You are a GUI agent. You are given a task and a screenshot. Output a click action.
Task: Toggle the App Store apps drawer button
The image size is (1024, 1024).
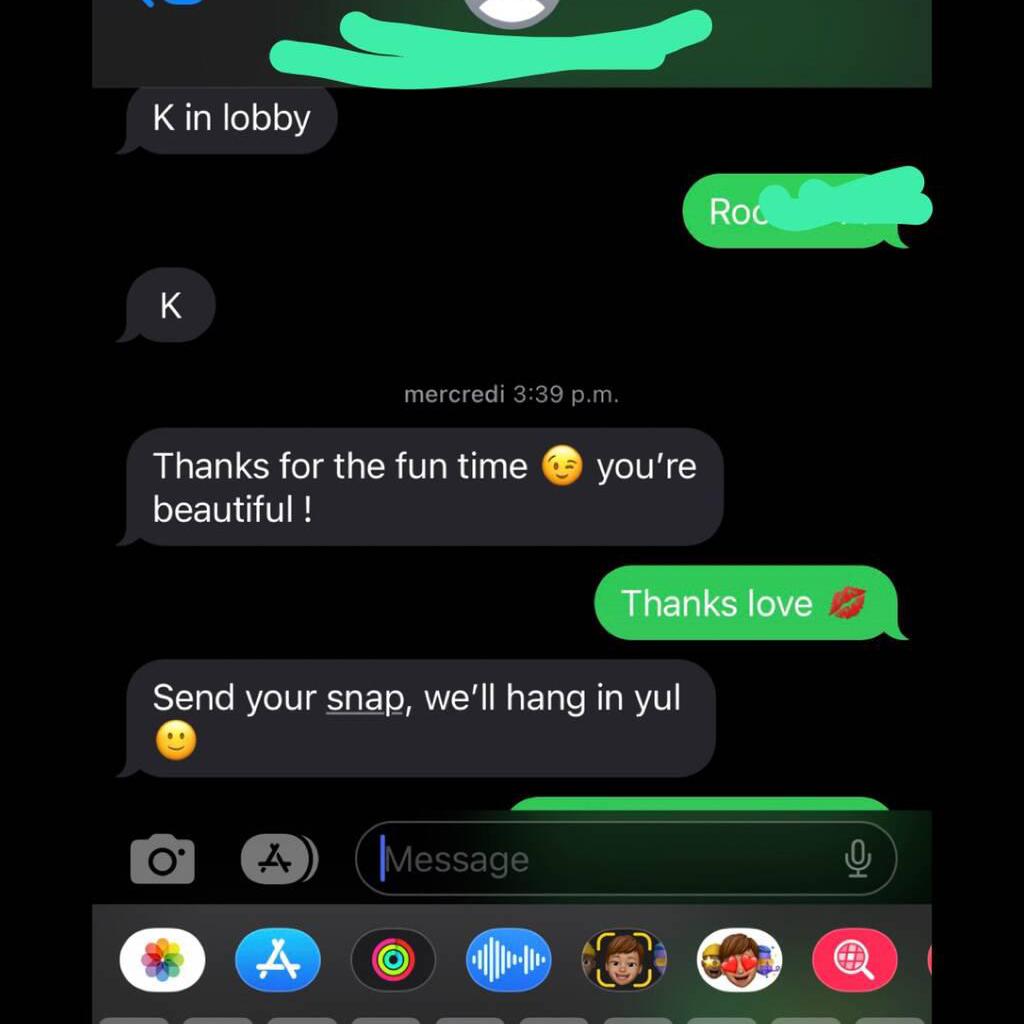click(x=278, y=860)
